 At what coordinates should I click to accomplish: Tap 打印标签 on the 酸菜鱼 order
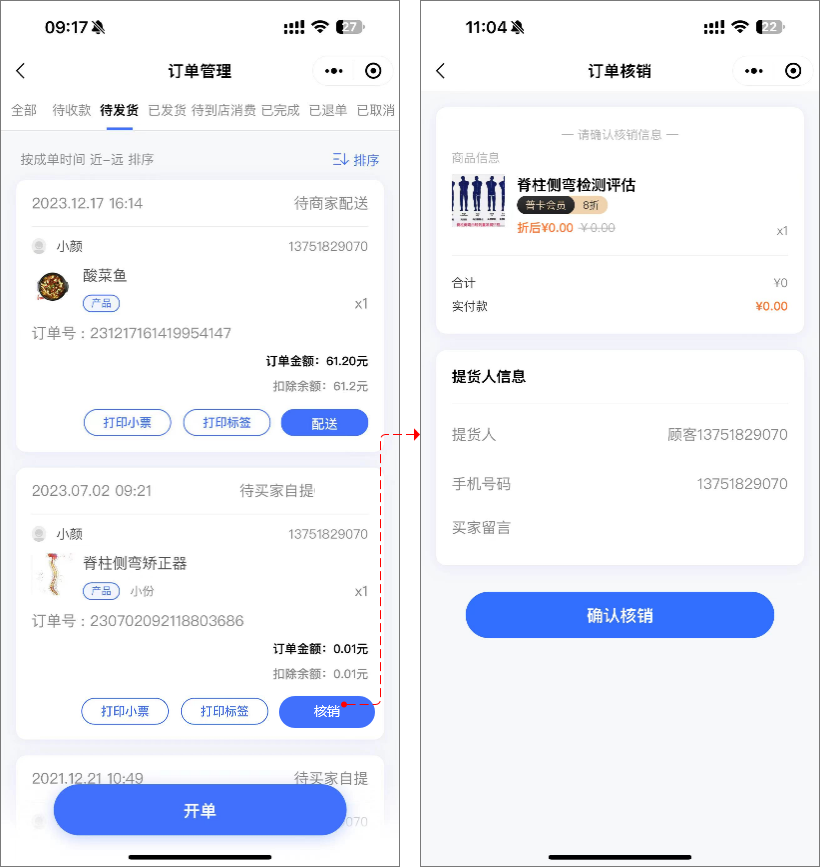pyautogui.click(x=227, y=423)
